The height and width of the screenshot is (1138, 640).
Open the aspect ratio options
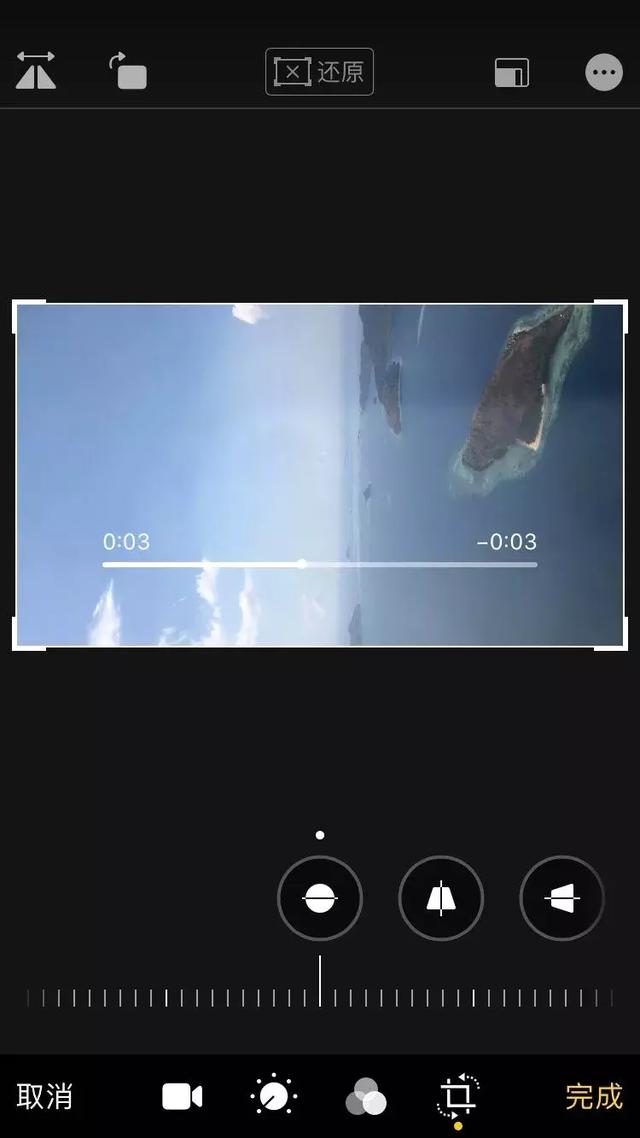(x=511, y=73)
